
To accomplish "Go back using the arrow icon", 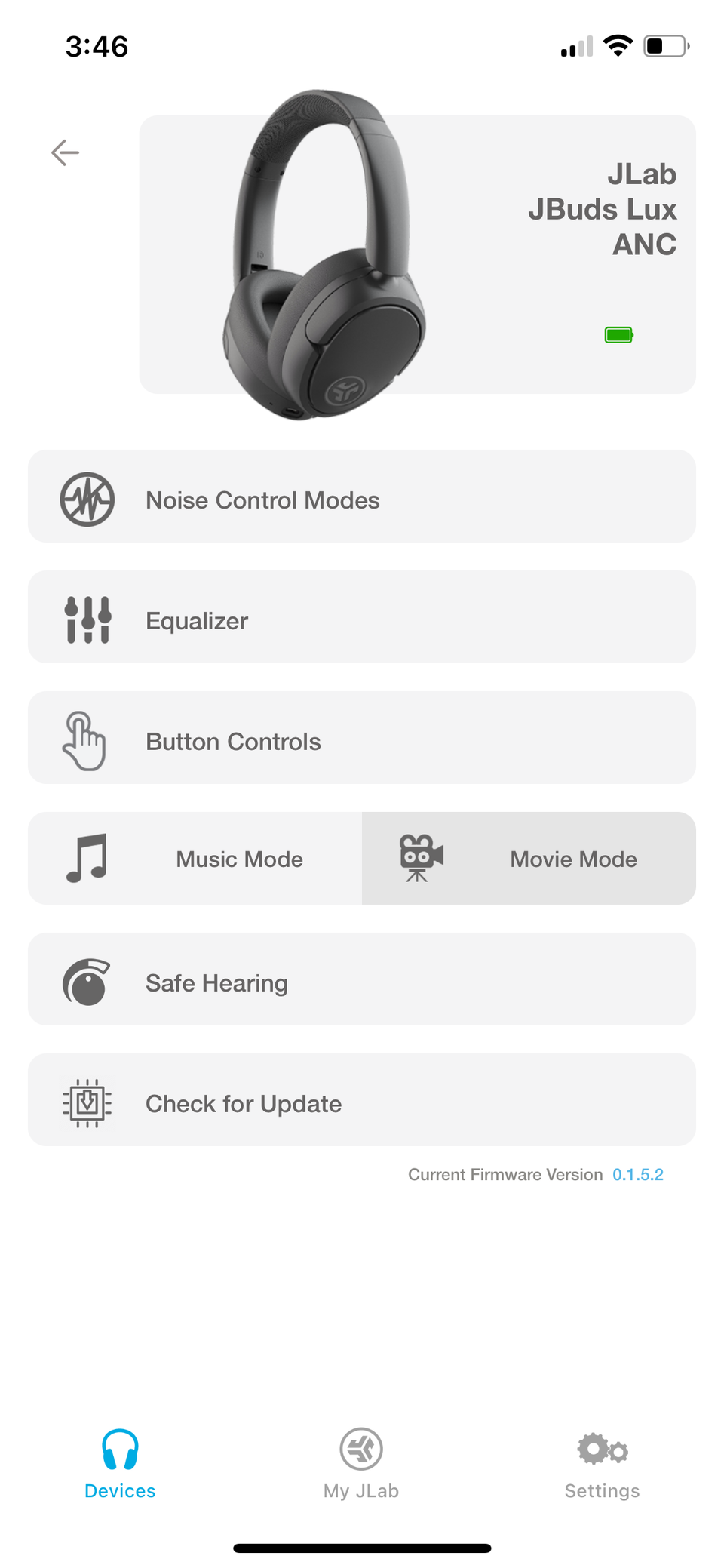I will tap(66, 152).
